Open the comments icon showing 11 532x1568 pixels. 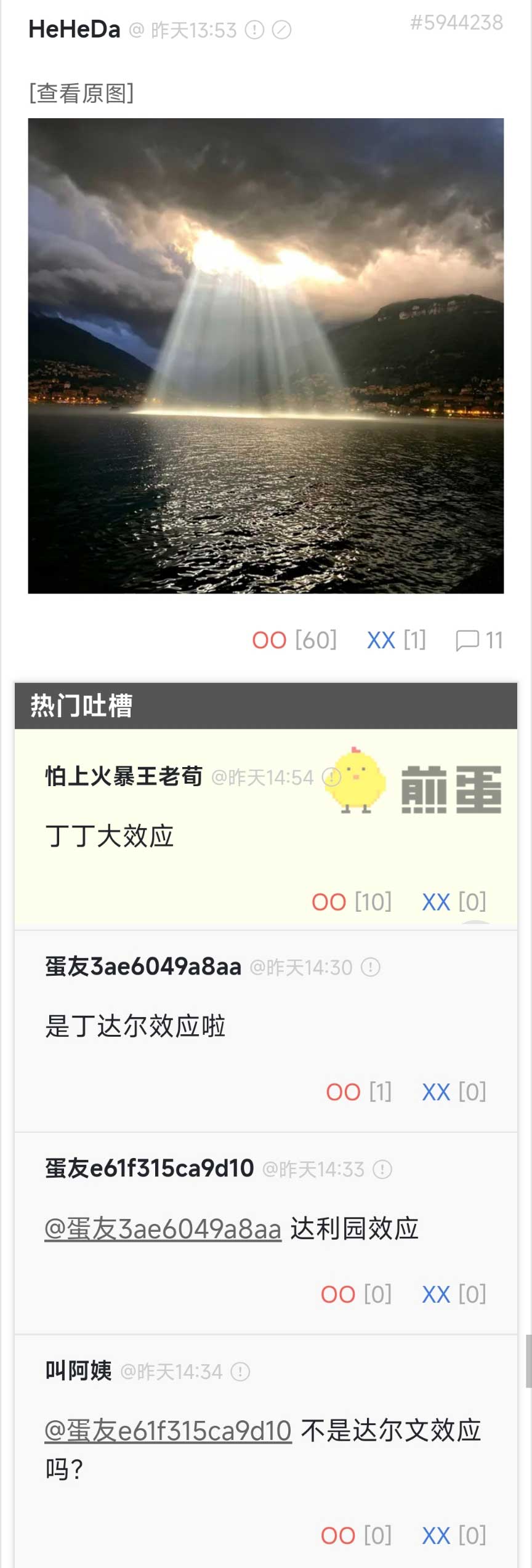click(478, 640)
